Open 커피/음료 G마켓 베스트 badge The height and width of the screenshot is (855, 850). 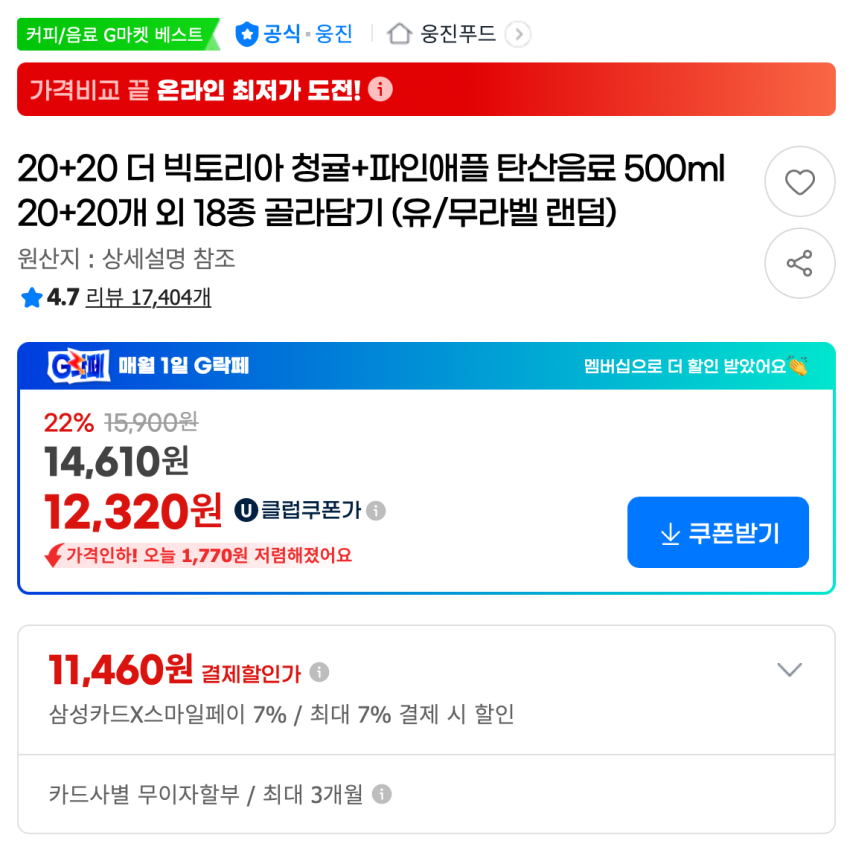[118, 34]
